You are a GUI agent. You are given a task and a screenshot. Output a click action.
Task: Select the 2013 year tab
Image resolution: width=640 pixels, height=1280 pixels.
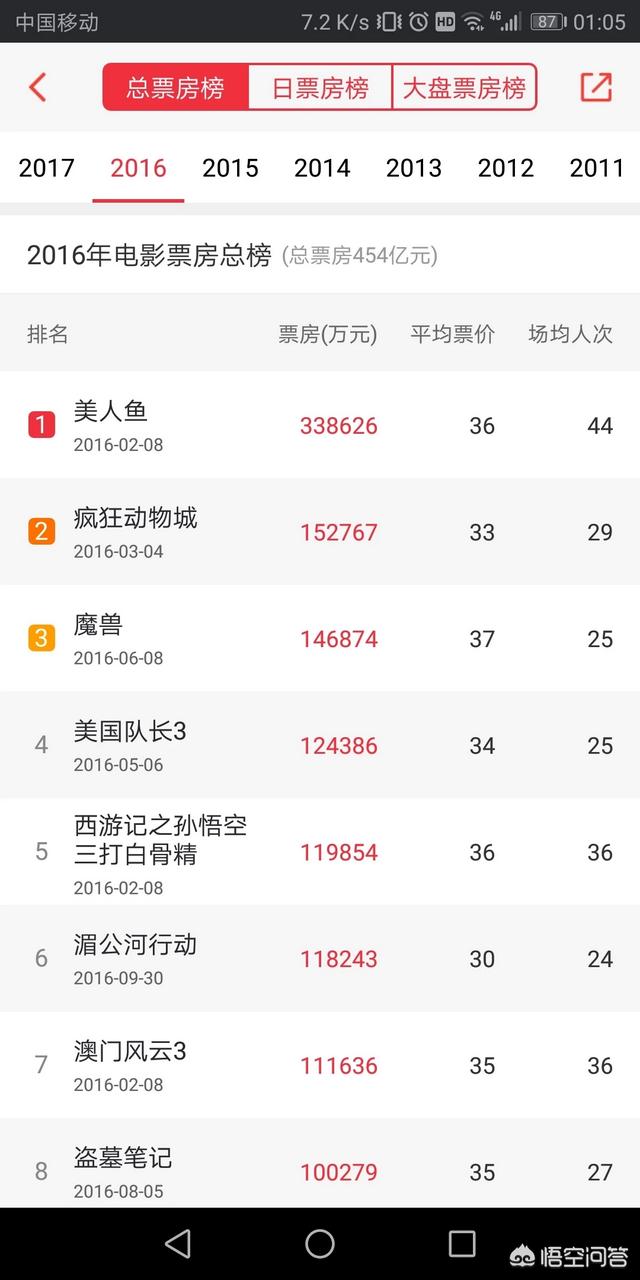click(414, 167)
